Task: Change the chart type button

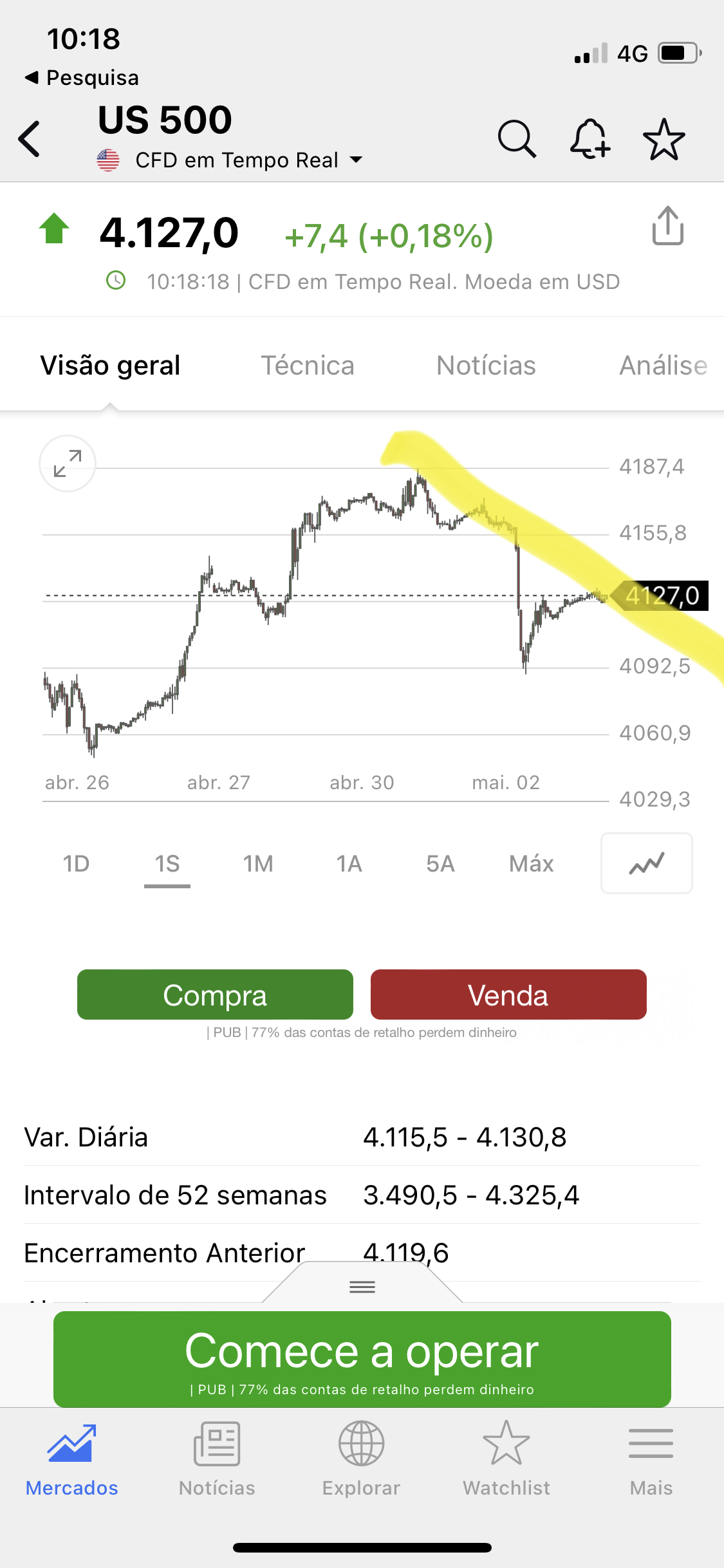Action: point(646,863)
